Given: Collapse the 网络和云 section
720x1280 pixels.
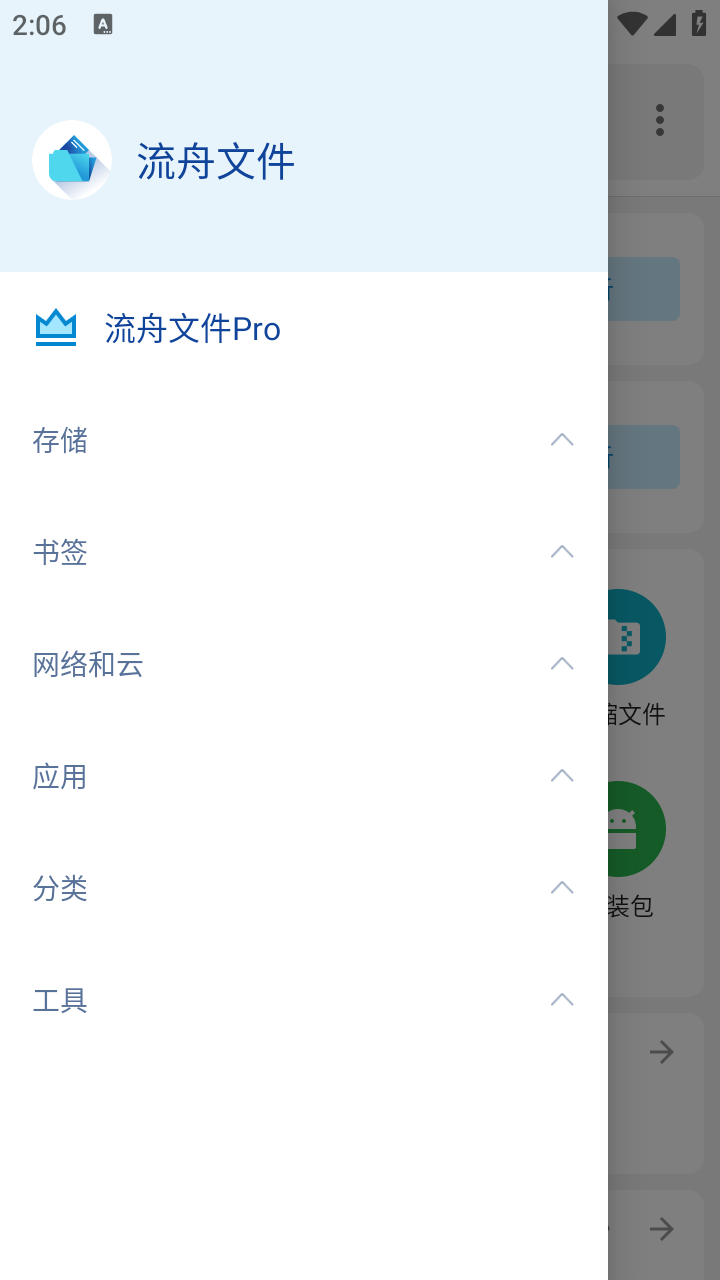Looking at the screenshot, I should coord(562,664).
